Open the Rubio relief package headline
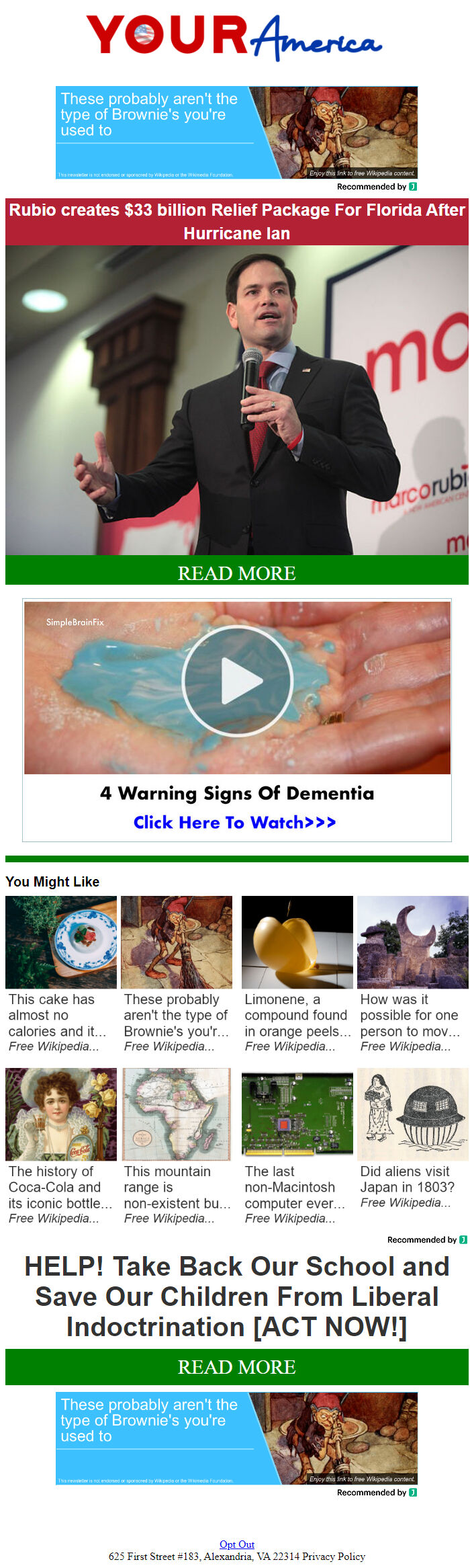Viewport: 470px width, 1568px height. pyautogui.click(x=236, y=221)
